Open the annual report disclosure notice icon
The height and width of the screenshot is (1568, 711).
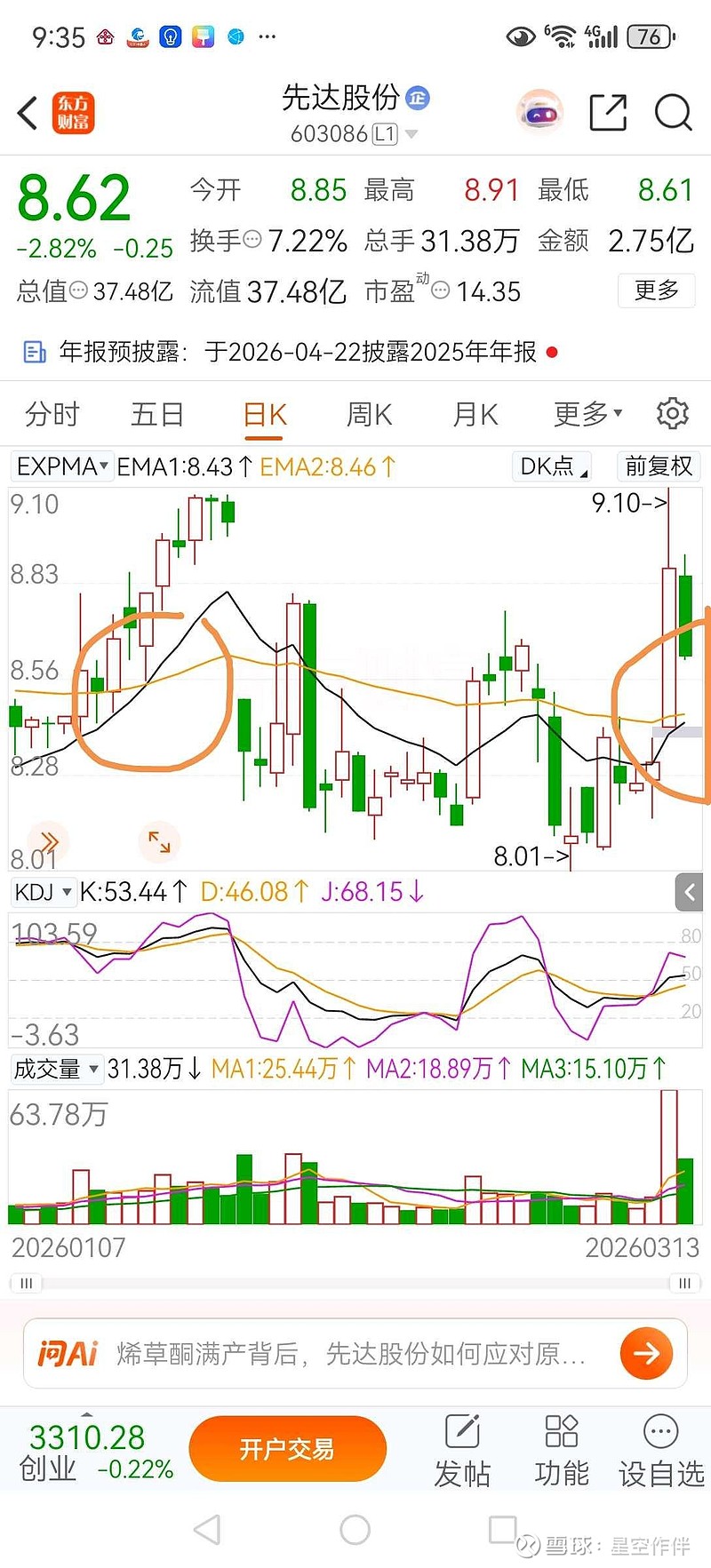click(x=34, y=353)
